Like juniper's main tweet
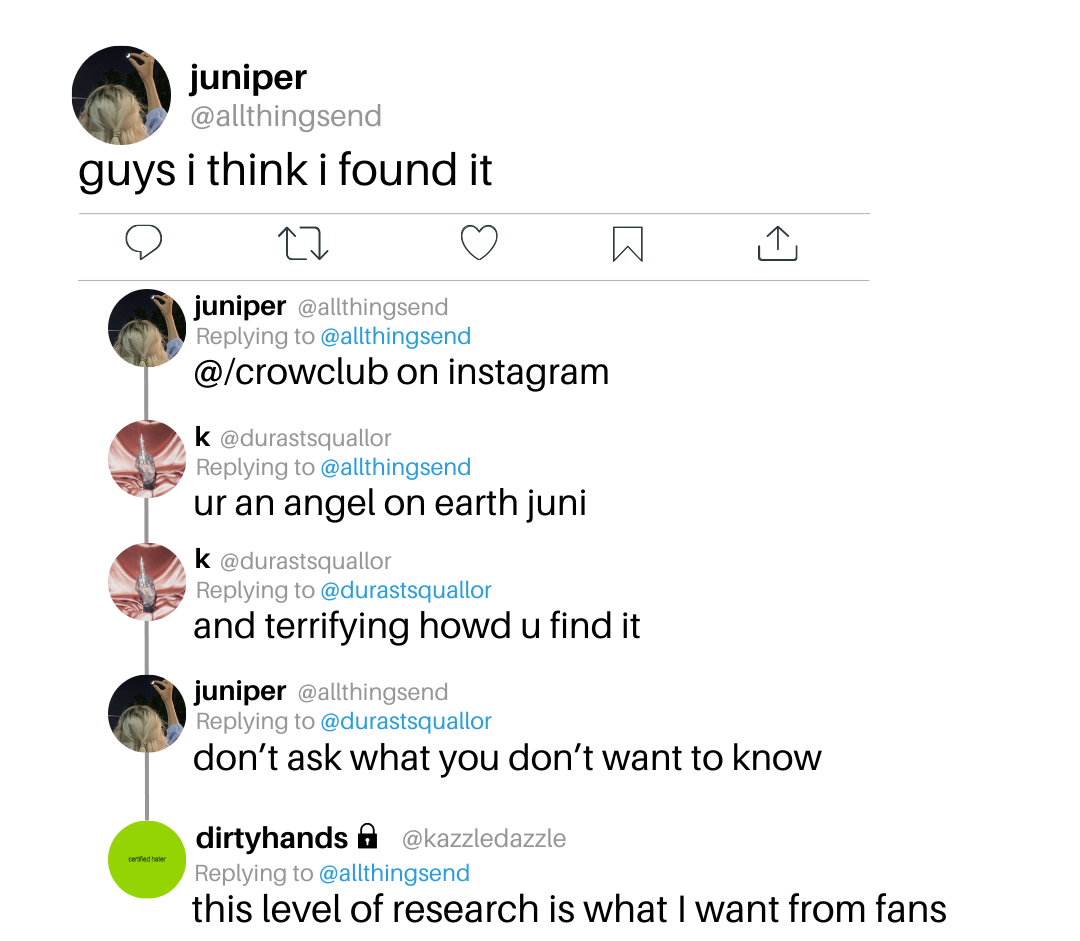The image size is (1080, 941). pyautogui.click(x=479, y=243)
